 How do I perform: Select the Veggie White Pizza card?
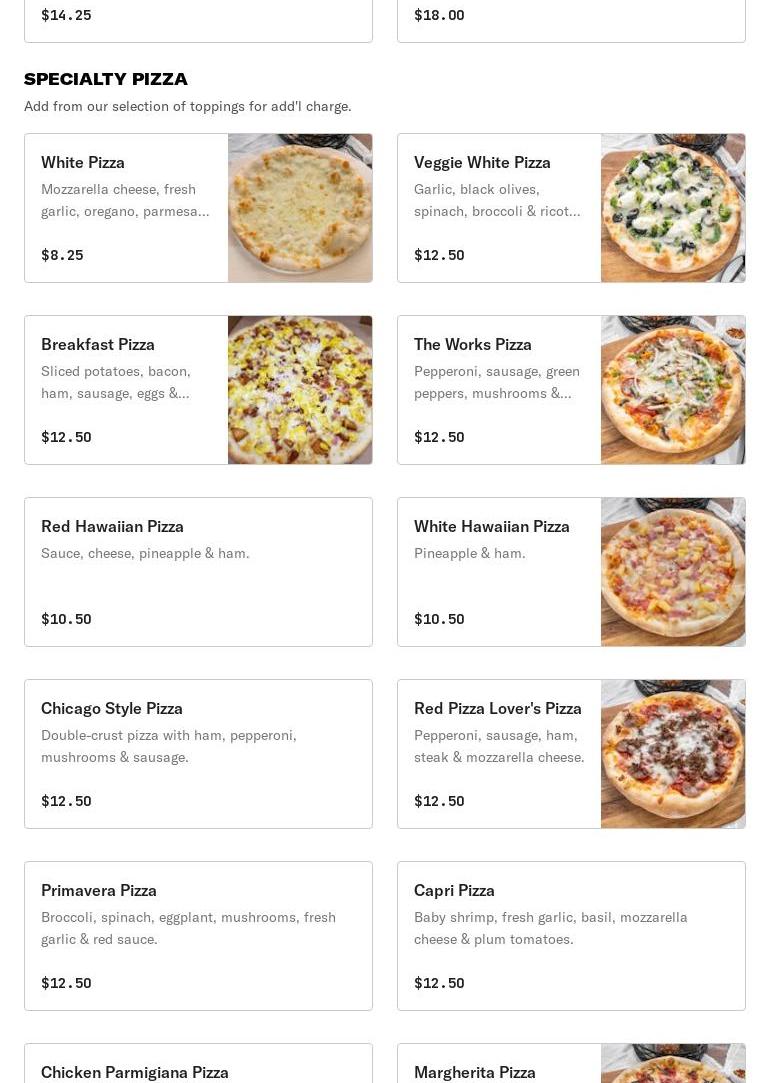pyautogui.click(x=571, y=208)
